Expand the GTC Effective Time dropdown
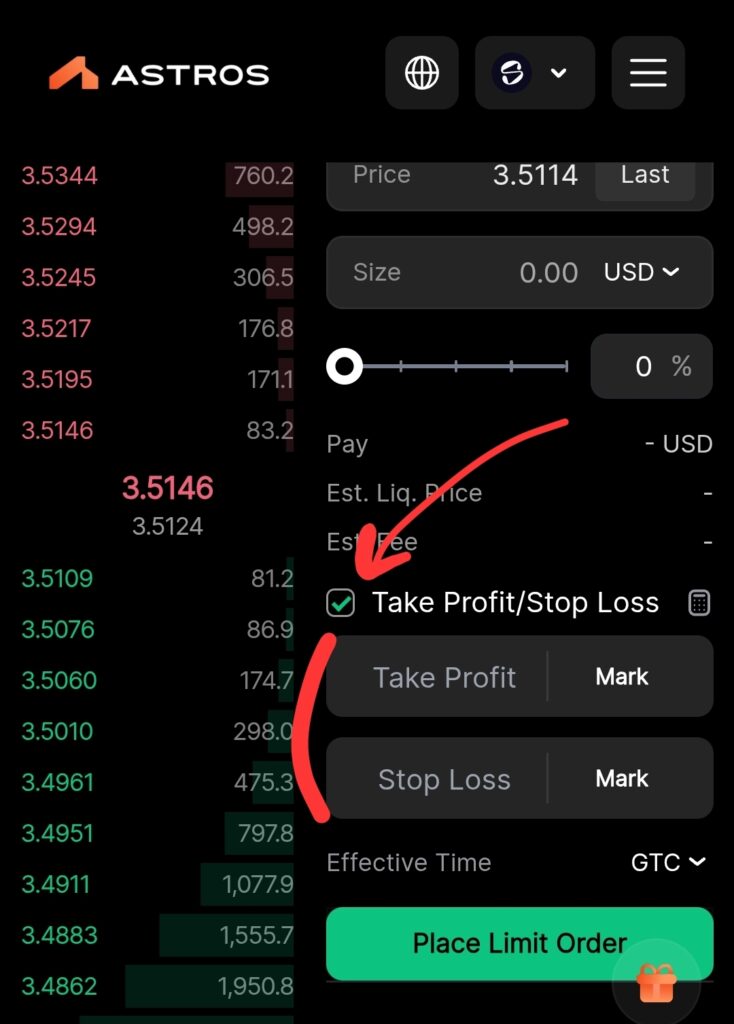Image resolution: width=734 pixels, height=1024 pixels. point(668,862)
